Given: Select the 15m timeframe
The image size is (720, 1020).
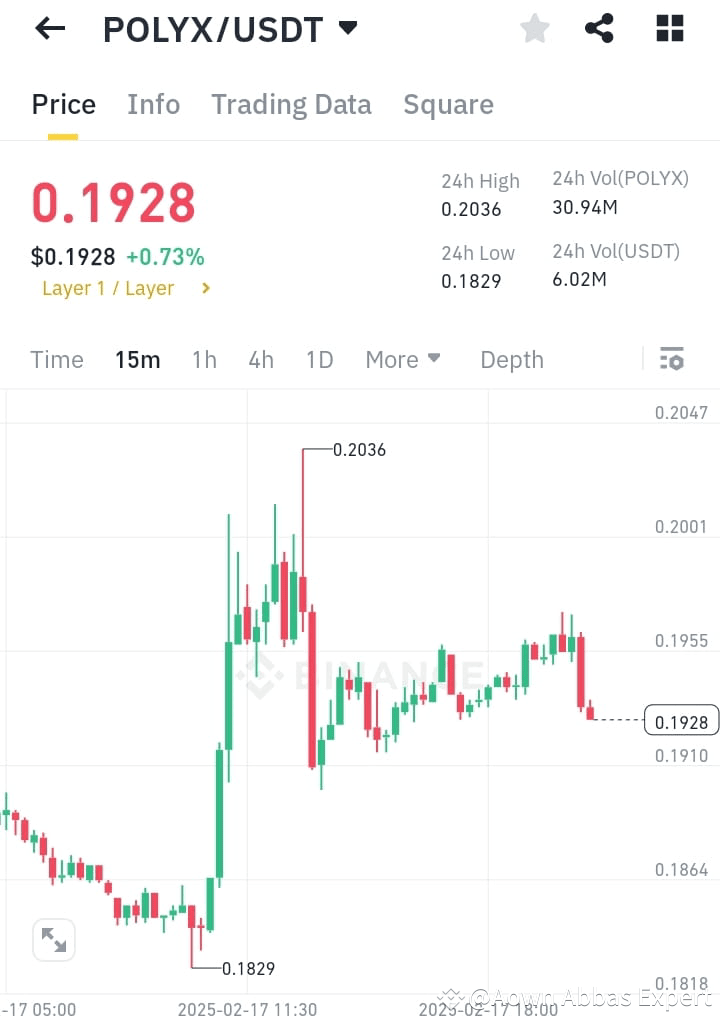Looking at the screenshot, I should [x=138, y=359].
